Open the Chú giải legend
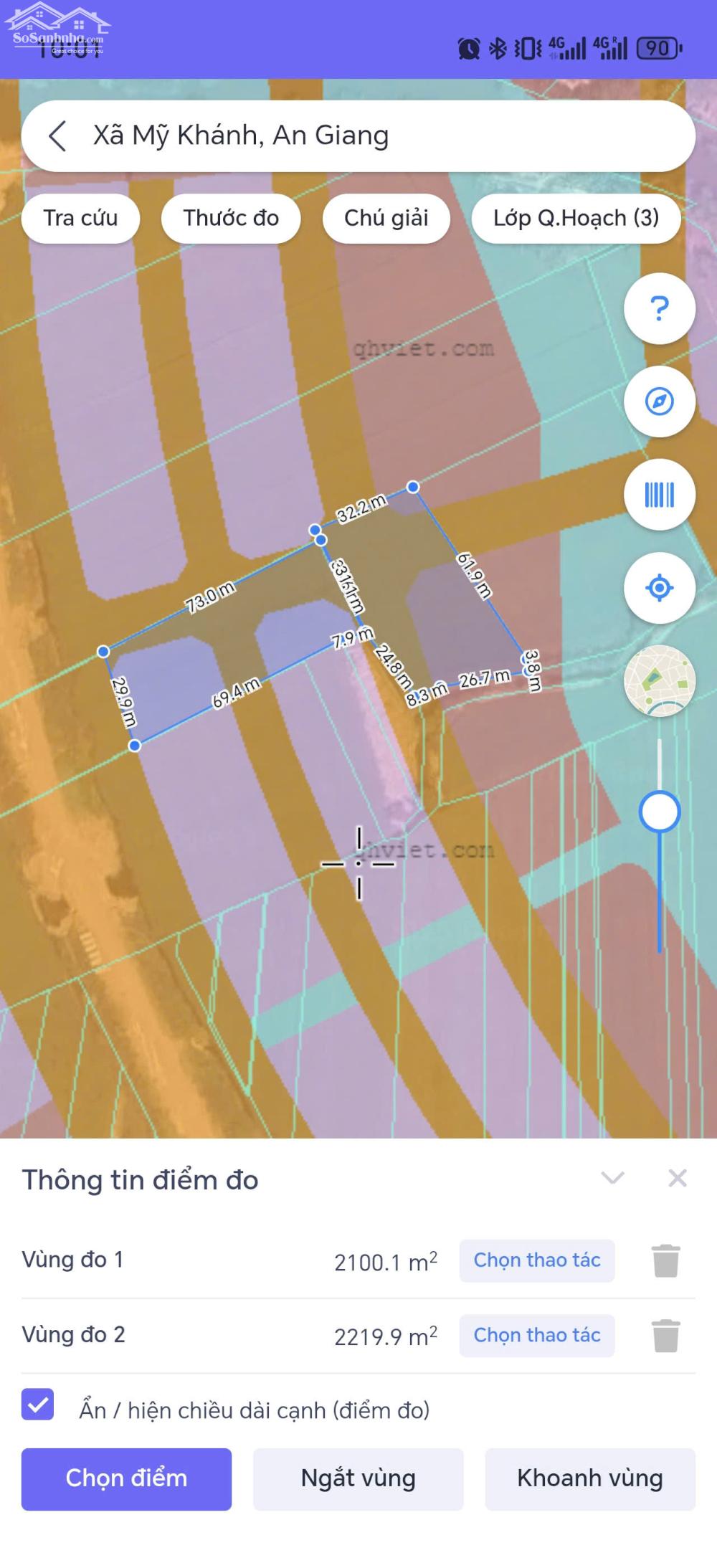This screenshot has height=1568, width=717. tap(386, 218)
